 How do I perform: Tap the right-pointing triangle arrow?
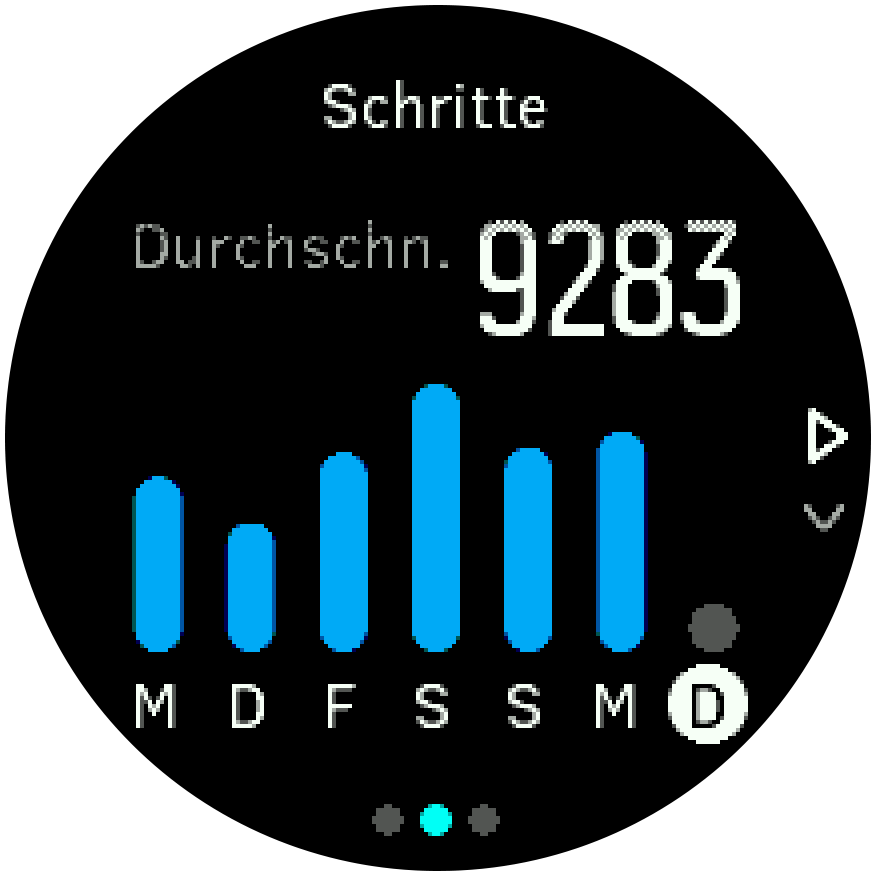click(x=826, y=437)
